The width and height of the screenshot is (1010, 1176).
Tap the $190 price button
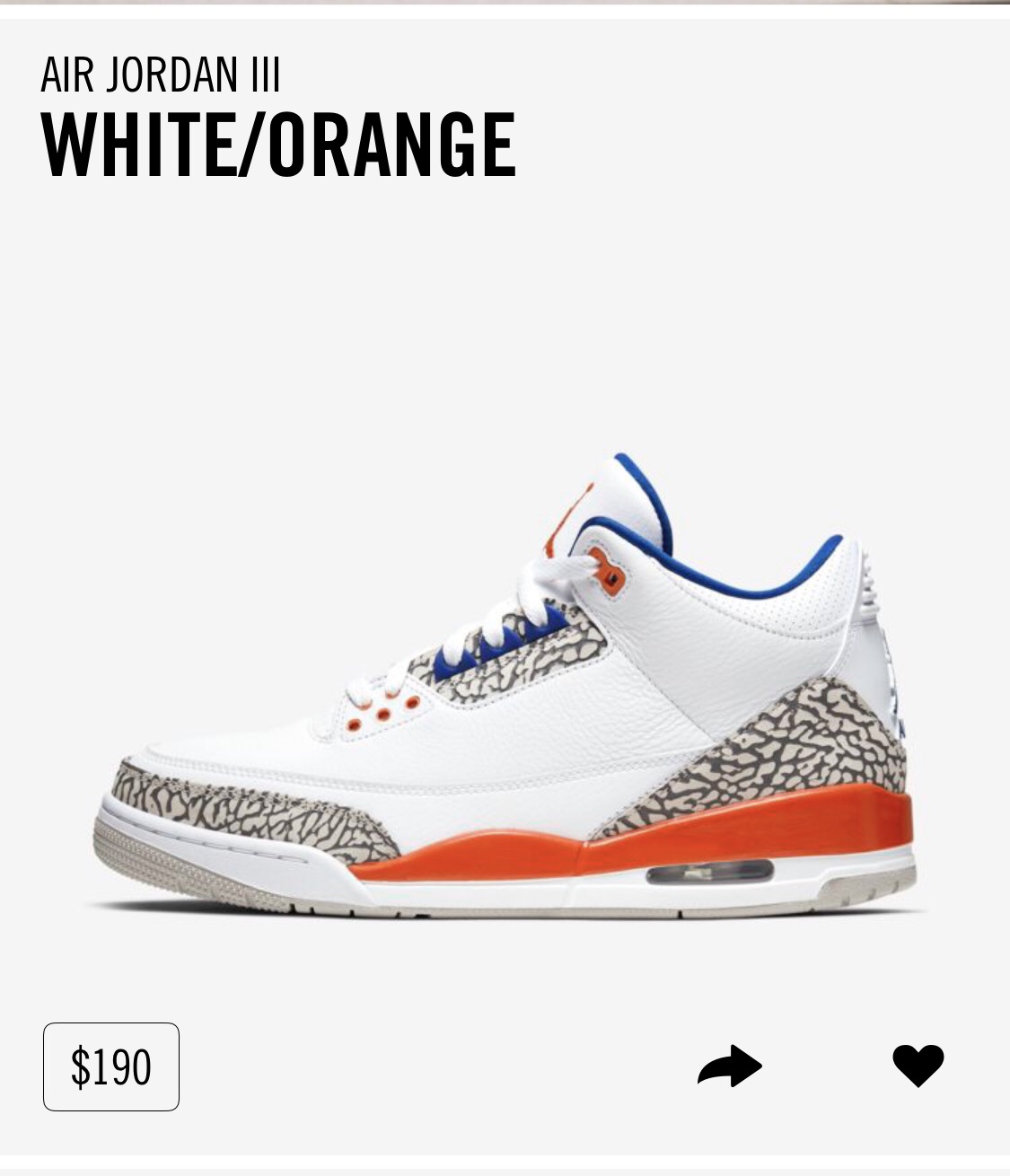[x=111, y=1066]
